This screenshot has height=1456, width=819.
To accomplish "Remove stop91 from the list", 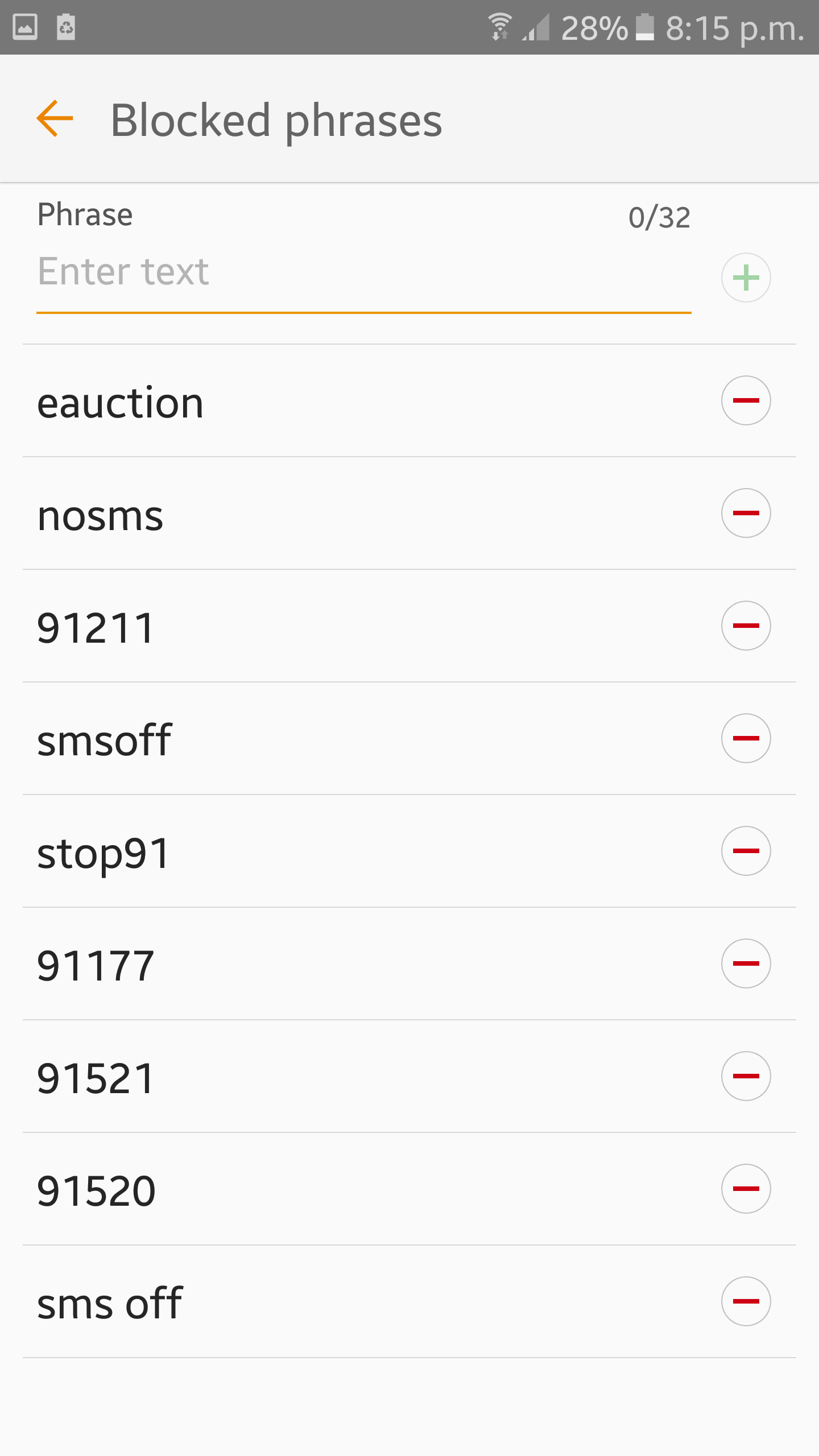I will click(x=746, y=851).
